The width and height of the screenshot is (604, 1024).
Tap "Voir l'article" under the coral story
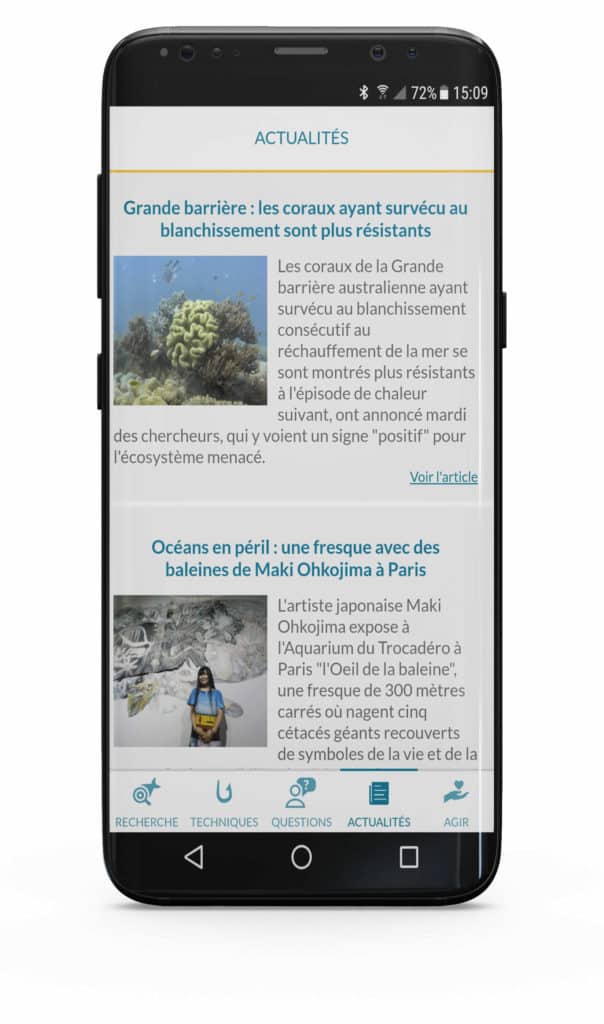(443, 477)
